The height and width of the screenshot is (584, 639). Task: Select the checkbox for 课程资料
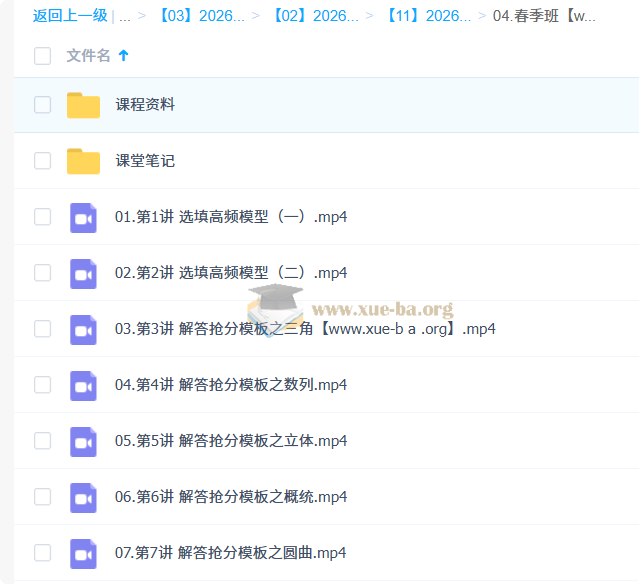pos(42,104)
